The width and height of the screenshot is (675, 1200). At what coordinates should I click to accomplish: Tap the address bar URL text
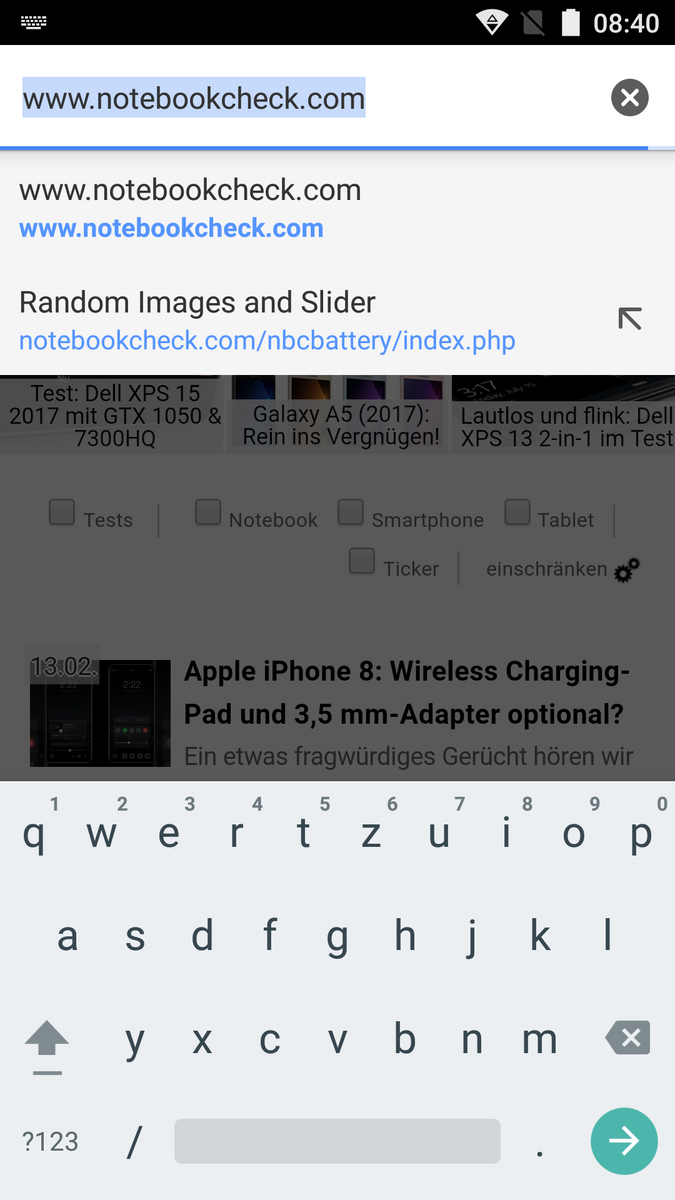[194, 99]
